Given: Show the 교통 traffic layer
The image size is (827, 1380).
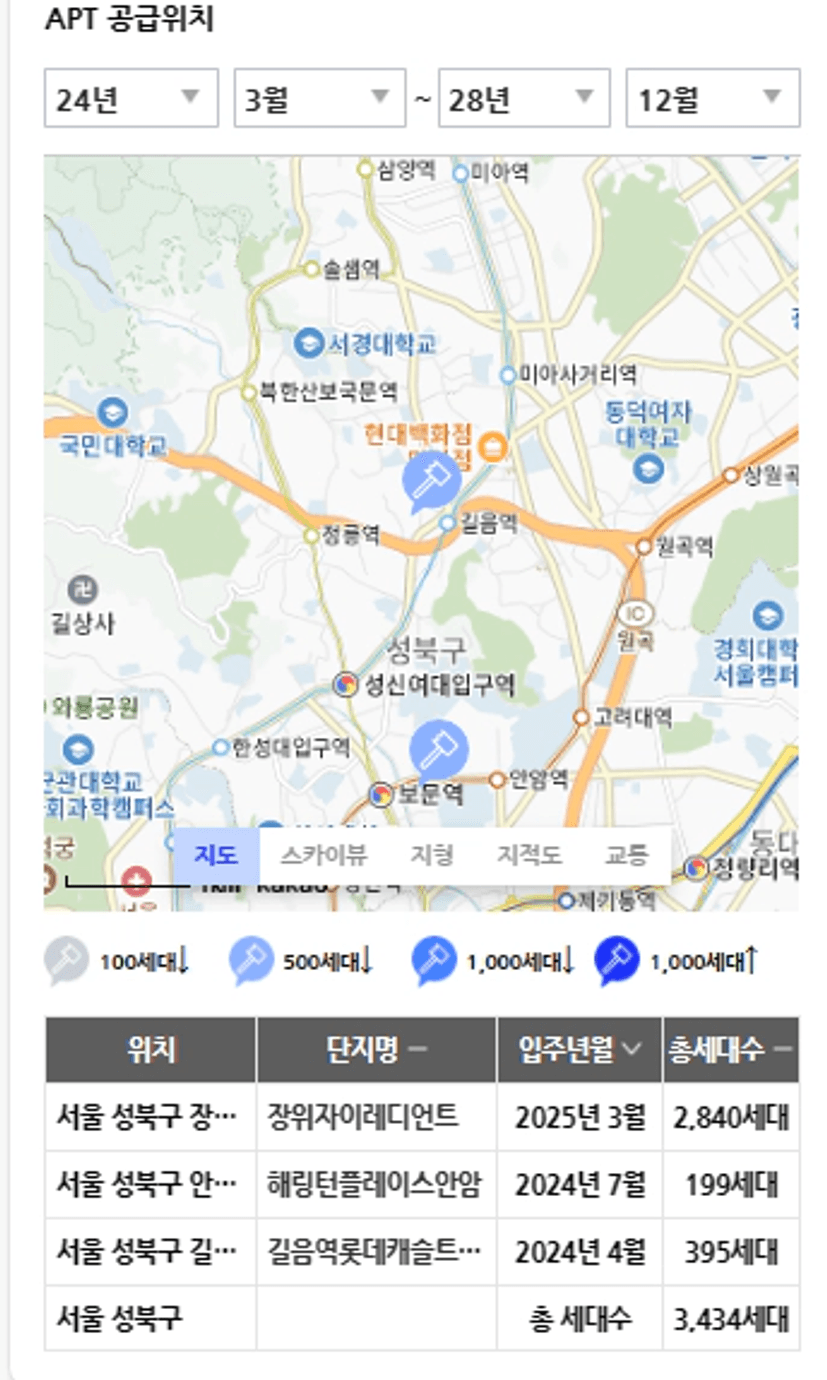Looking at the screenshot, I should click(x=627, y=856).
